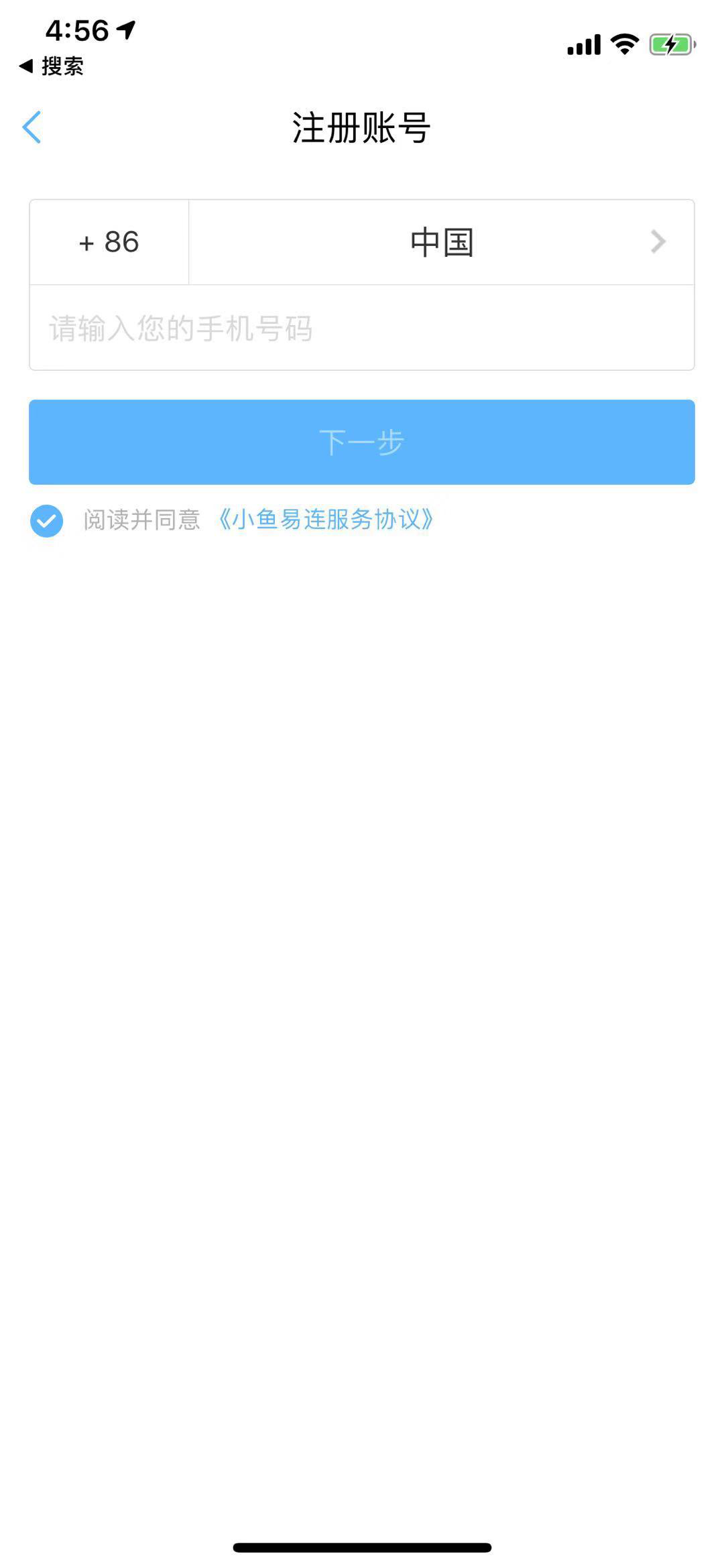Click the location arrow in status bar
The image size is (724, 1568).
tap(127, 30)
